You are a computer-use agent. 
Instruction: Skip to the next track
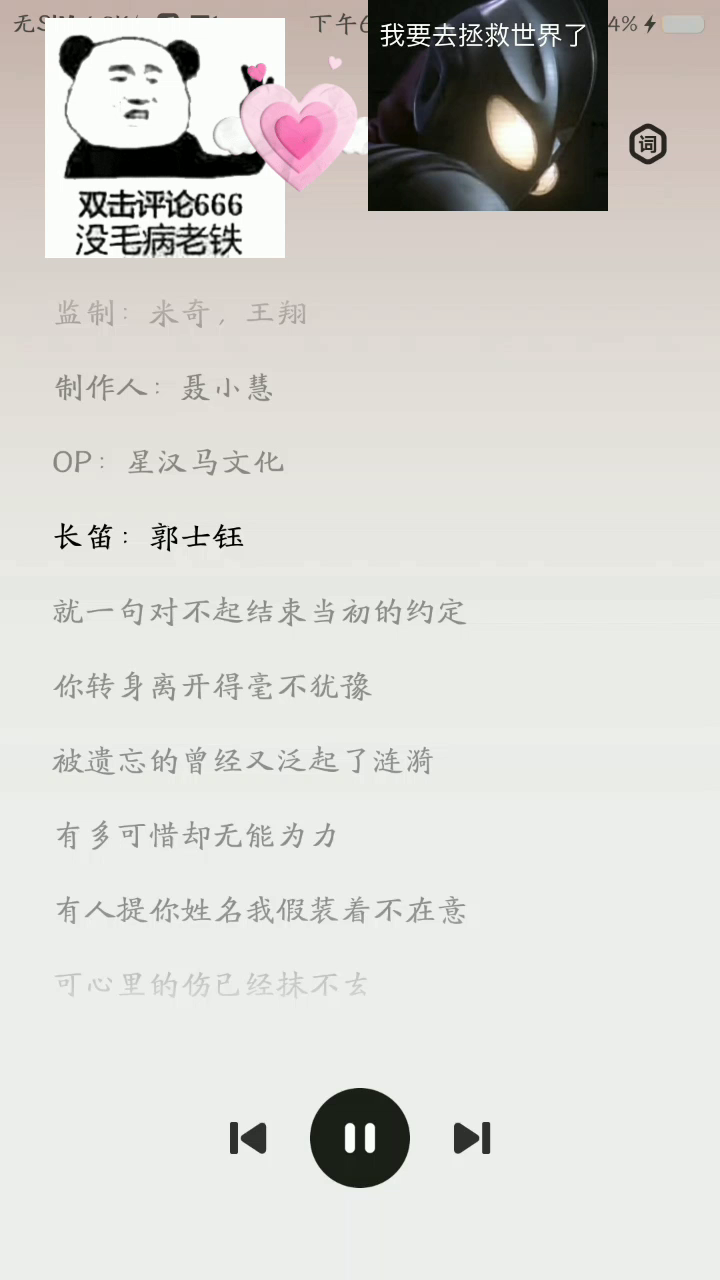coord(472,1138)
